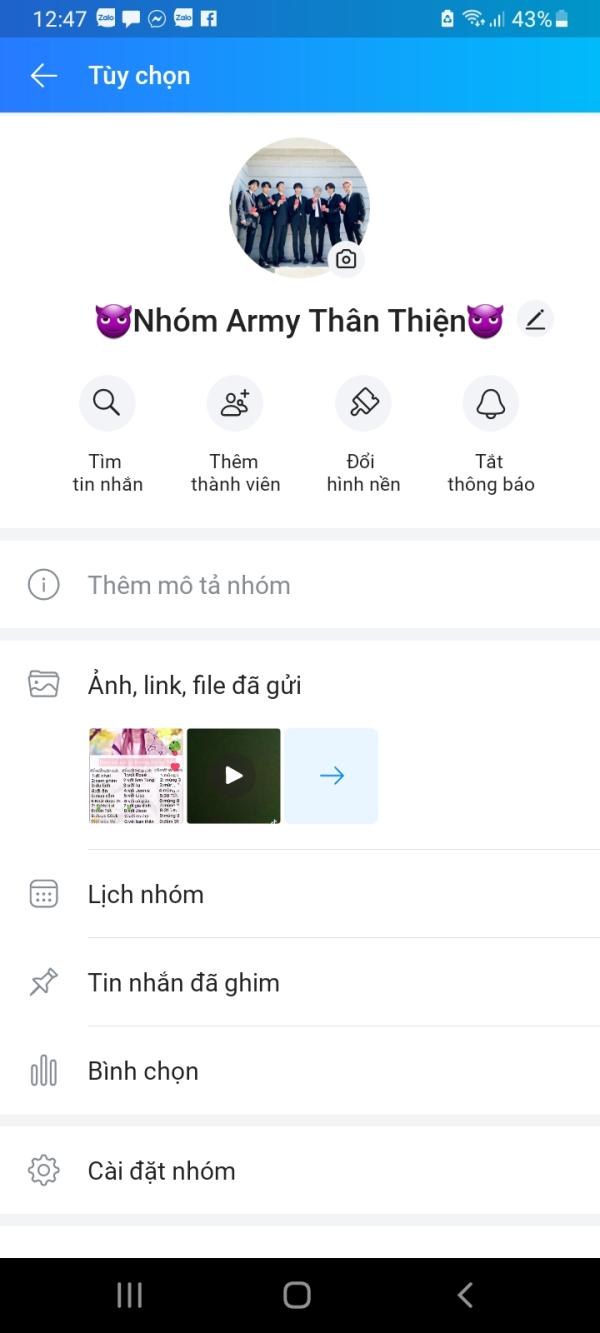Screen dimensions: 600x1333
Task: Select Đổi hình nền
Action: click(363, 403)
